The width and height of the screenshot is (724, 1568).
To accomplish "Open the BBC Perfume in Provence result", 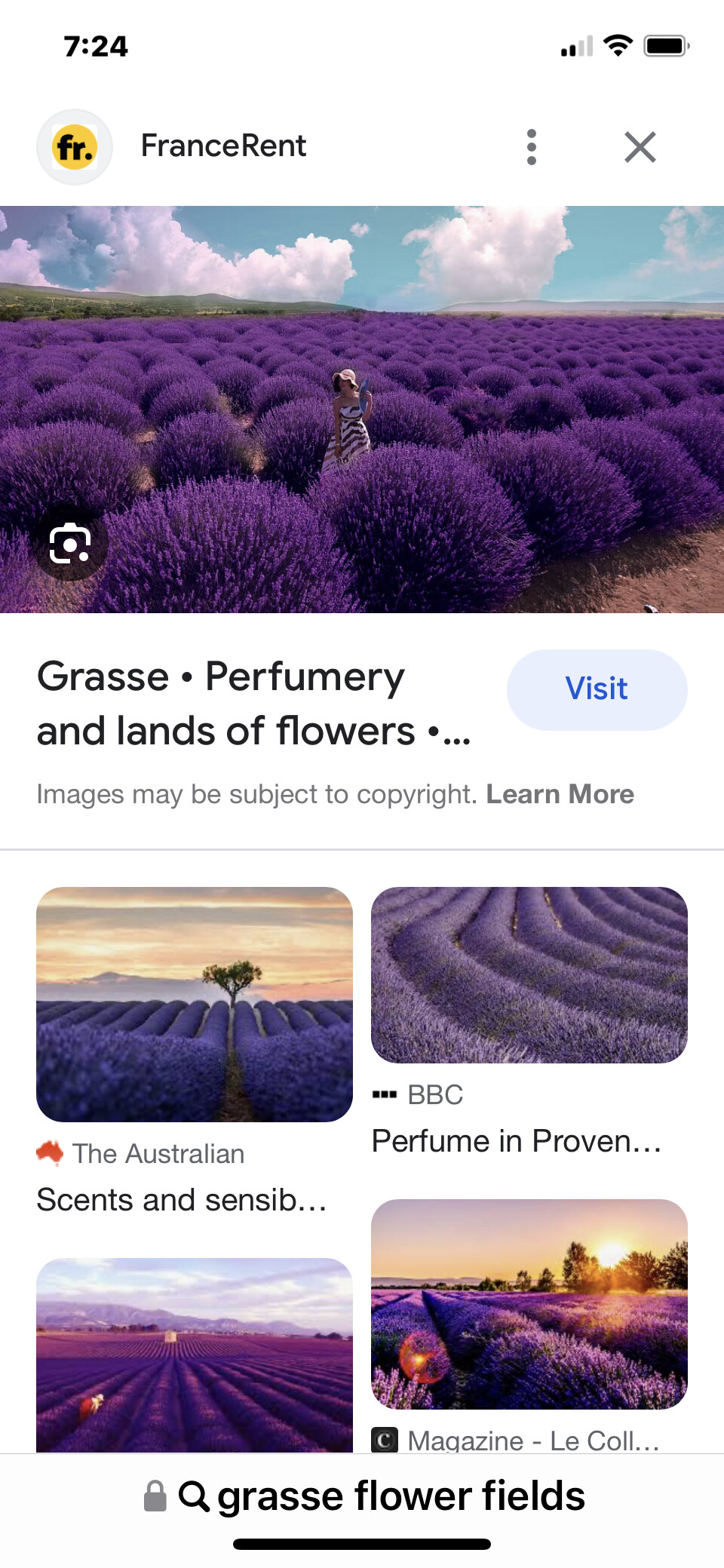I will click(529, 975).
